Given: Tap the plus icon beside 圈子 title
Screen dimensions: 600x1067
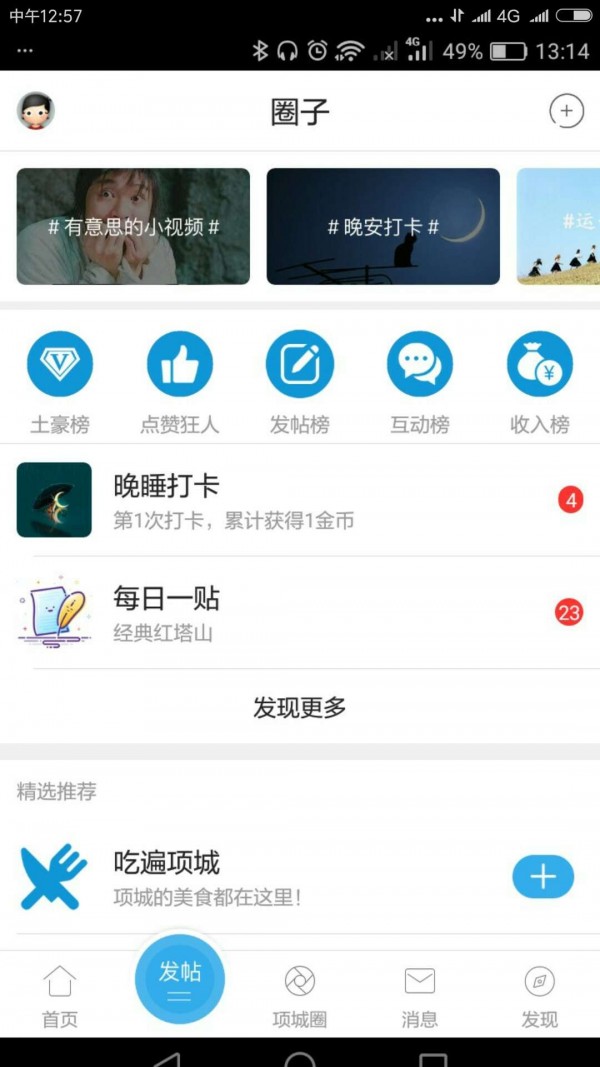Looking at the screenshot, I should (566, 111).
